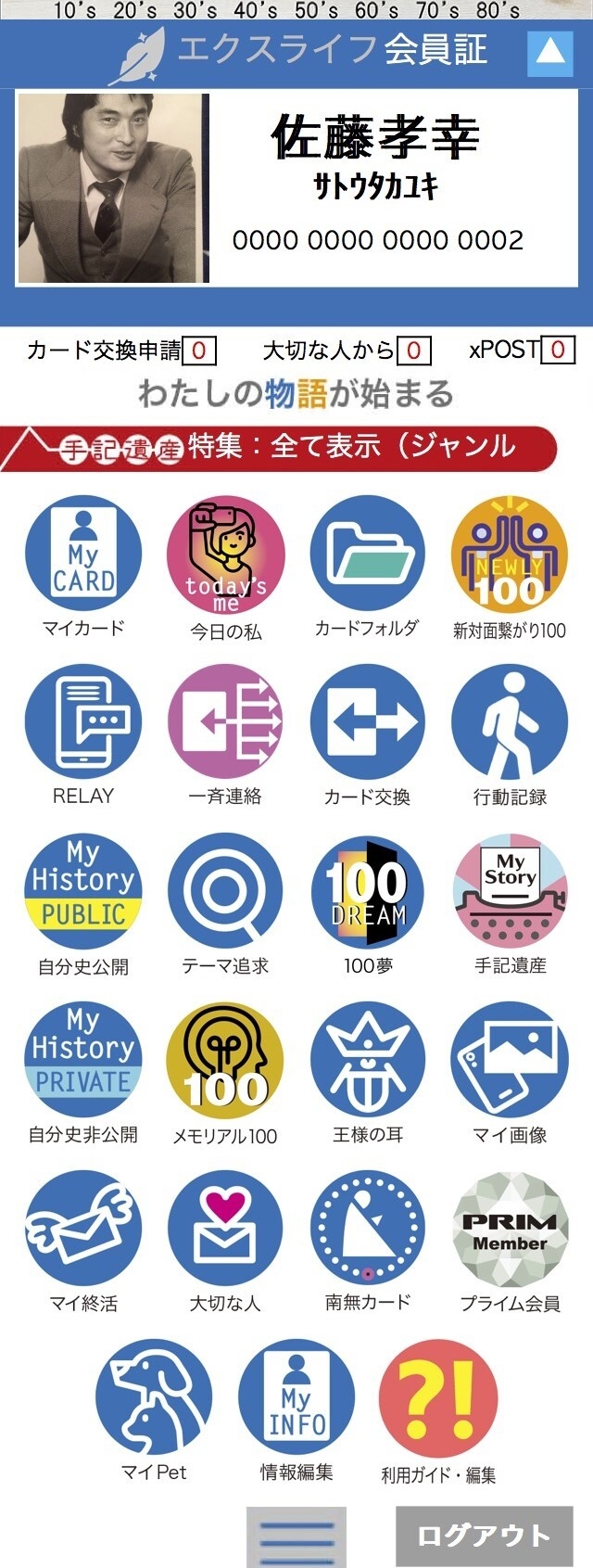Open the カードフォルダ folder
Image resolution: width=593 pixels, height=1568 pixels.
point(368,554)
